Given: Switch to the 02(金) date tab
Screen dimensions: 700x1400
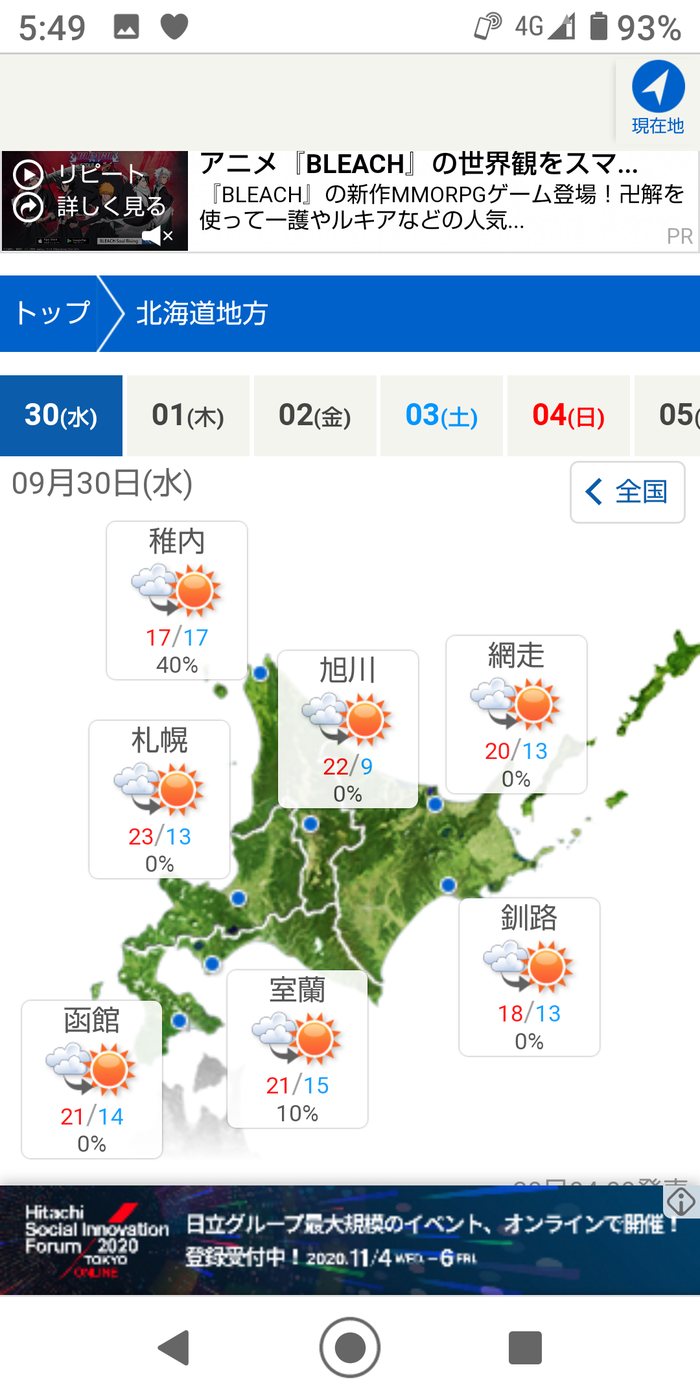Looking at the screenshot, I should pos(315,415).
